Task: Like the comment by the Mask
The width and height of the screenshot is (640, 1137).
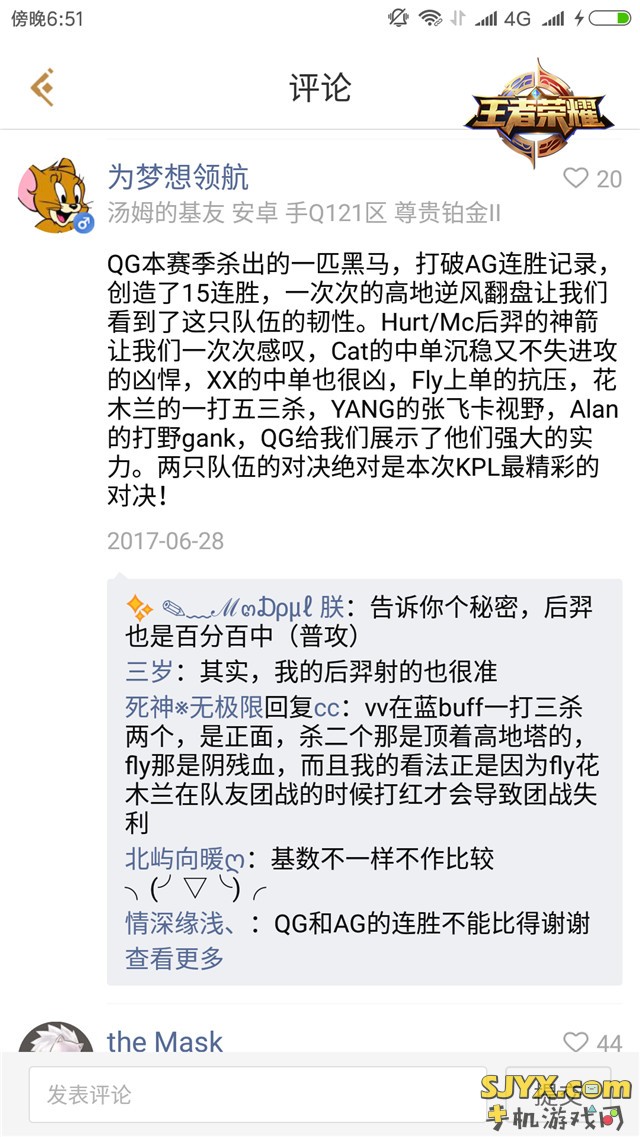Action: click(x=576, y=1043)
